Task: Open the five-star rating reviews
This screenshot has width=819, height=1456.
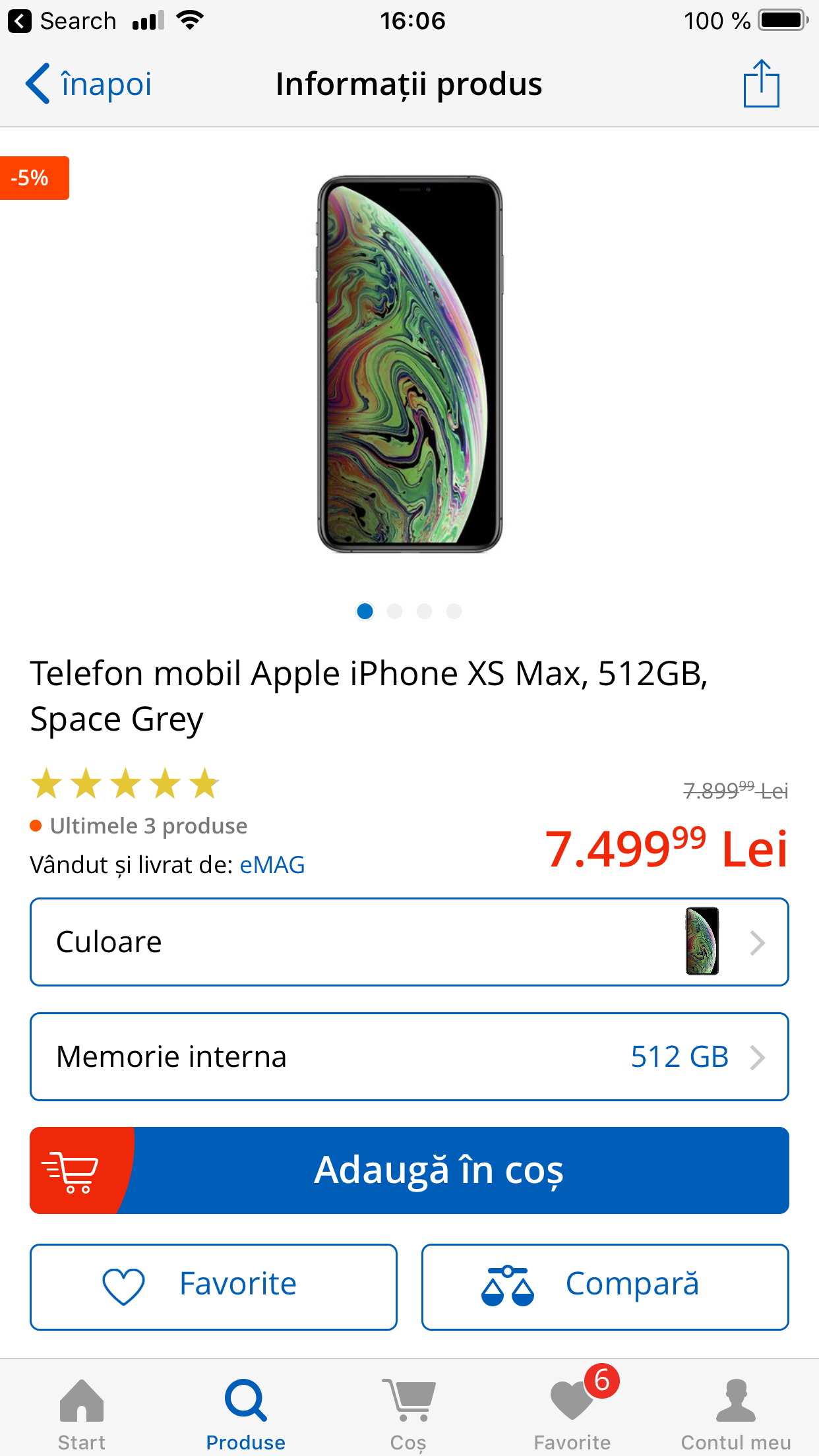Action: coord(125,783)
